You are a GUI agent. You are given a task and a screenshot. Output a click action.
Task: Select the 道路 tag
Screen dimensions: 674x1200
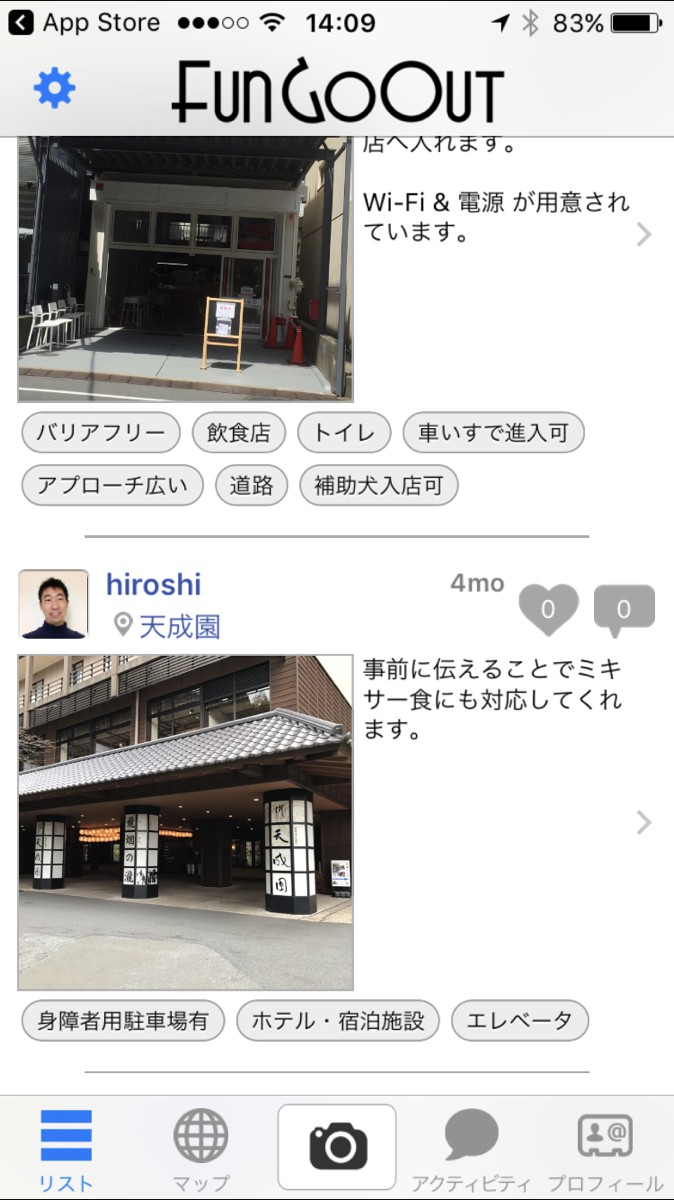251,486
